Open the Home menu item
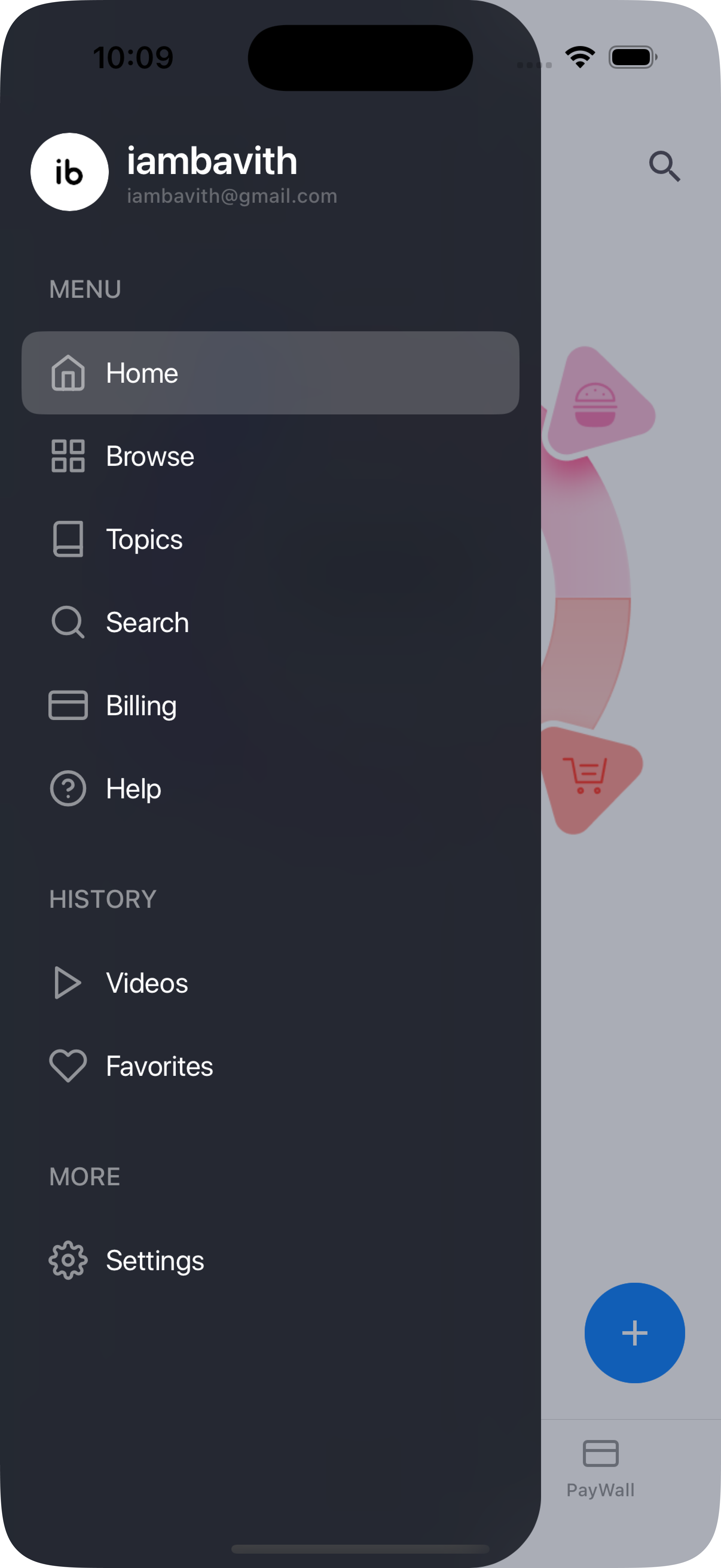This screenshot has height=1568, width=721. click(x=270, y=373)
